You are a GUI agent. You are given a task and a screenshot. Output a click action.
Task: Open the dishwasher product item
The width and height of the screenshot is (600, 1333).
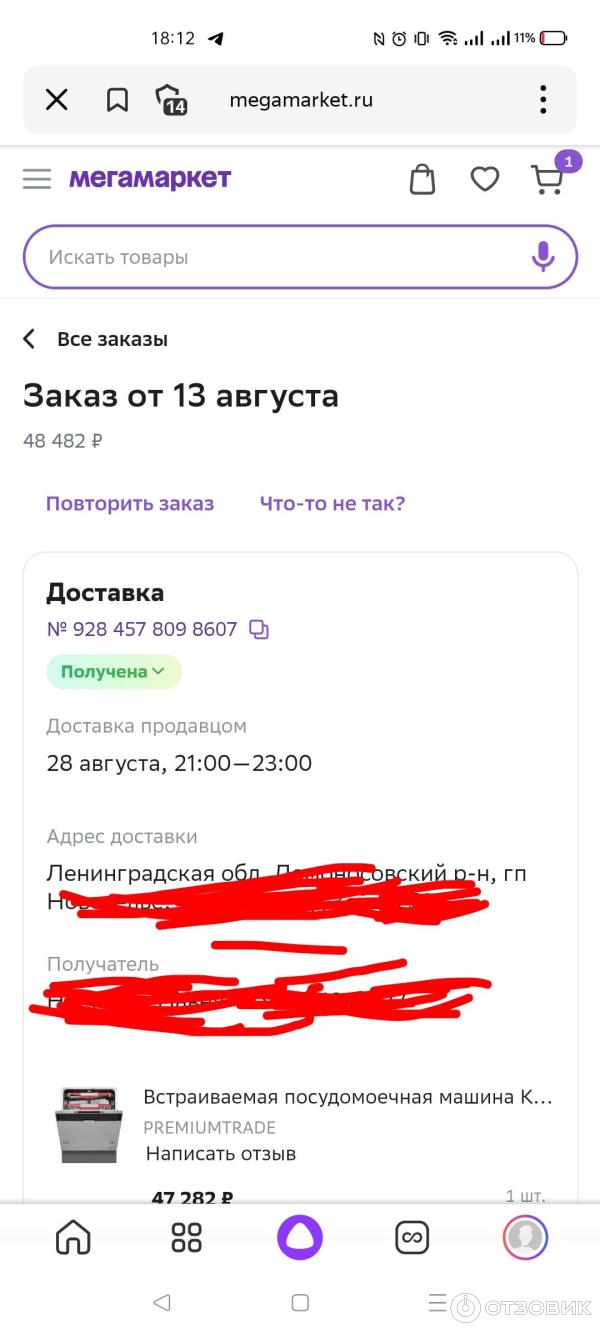pyautogui.click(x=347, y=1097)
